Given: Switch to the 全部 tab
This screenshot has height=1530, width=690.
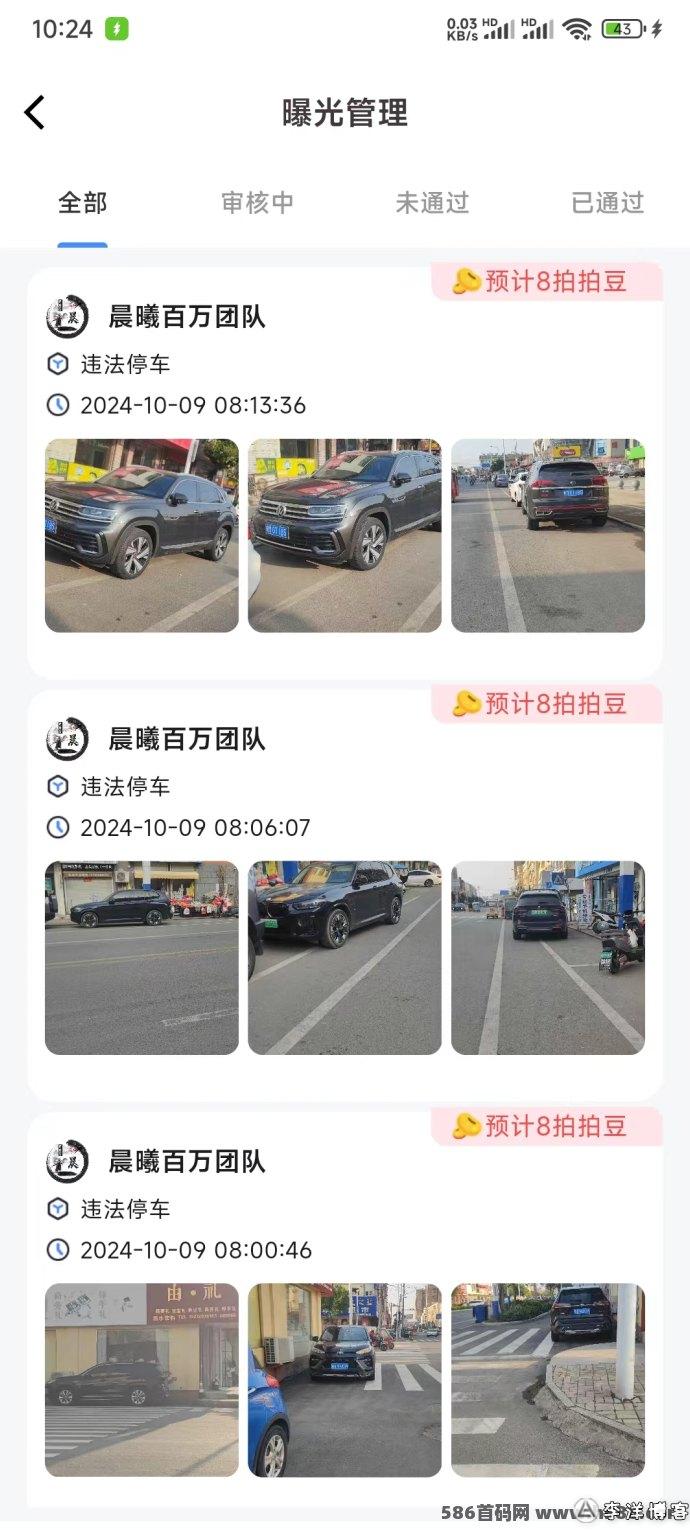Looking at the screenshot, I should point(82,203).
